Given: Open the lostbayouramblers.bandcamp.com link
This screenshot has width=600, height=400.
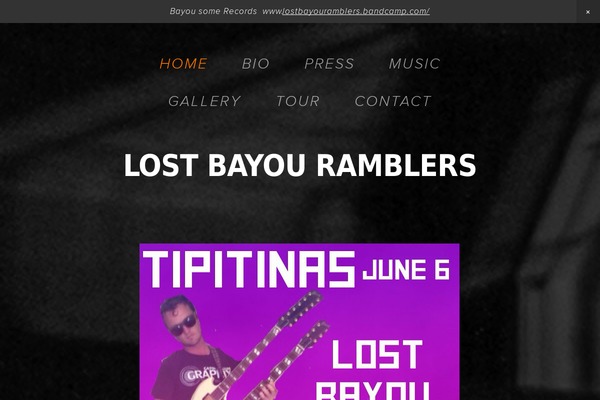Looking at the screenshot, I should pos(346,11).
